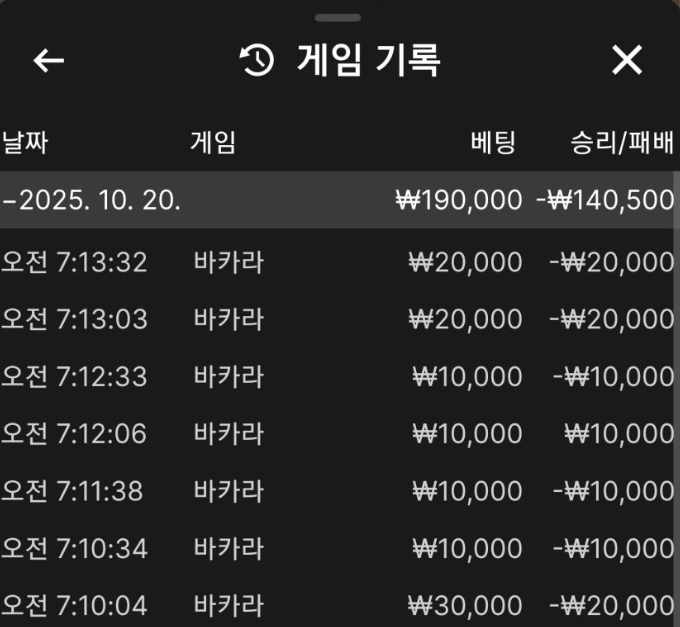
Task: Open the 오전 7:13:03 바카라 record
Action: [340, 319]
